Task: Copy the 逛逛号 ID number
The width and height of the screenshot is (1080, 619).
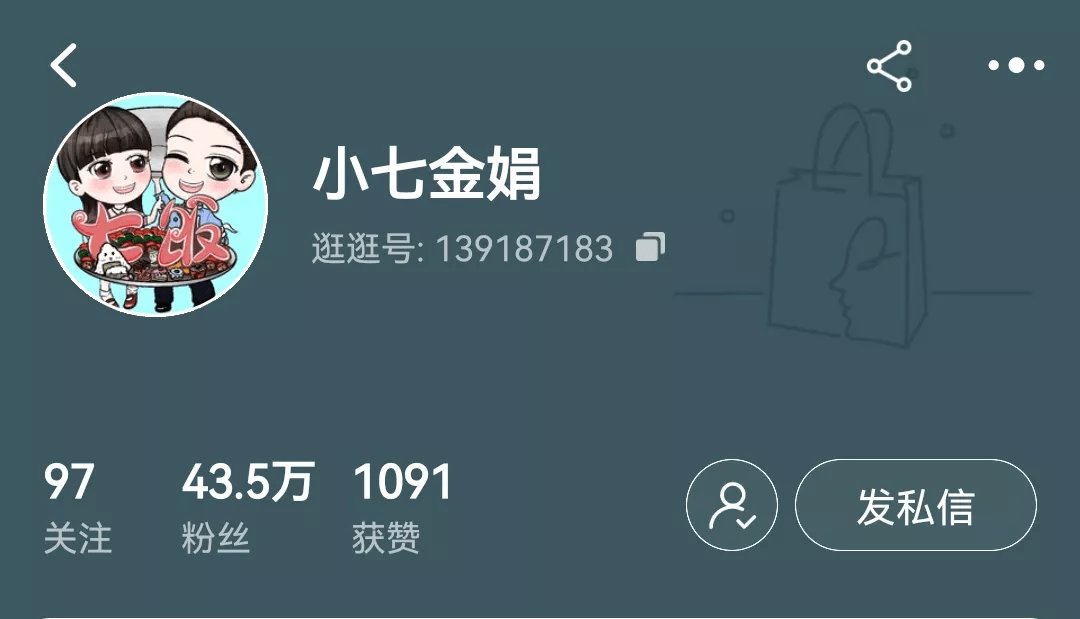Action: (x=650, y=247)
